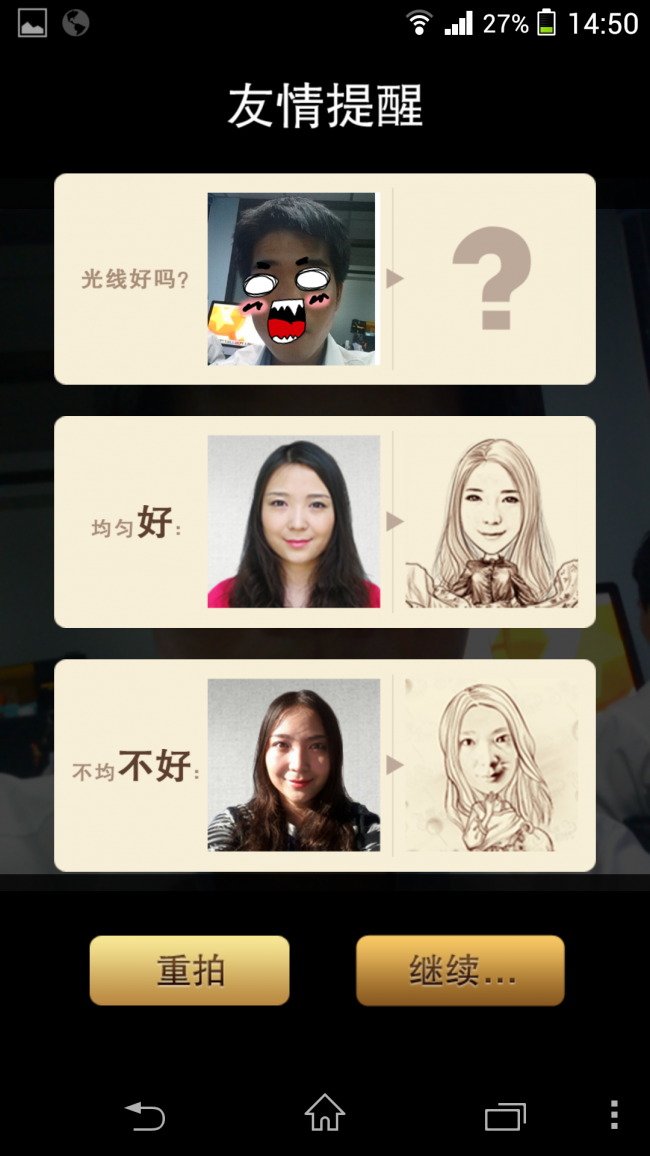
Task: Return to the home screen
Action: [x=325, y=1113]
